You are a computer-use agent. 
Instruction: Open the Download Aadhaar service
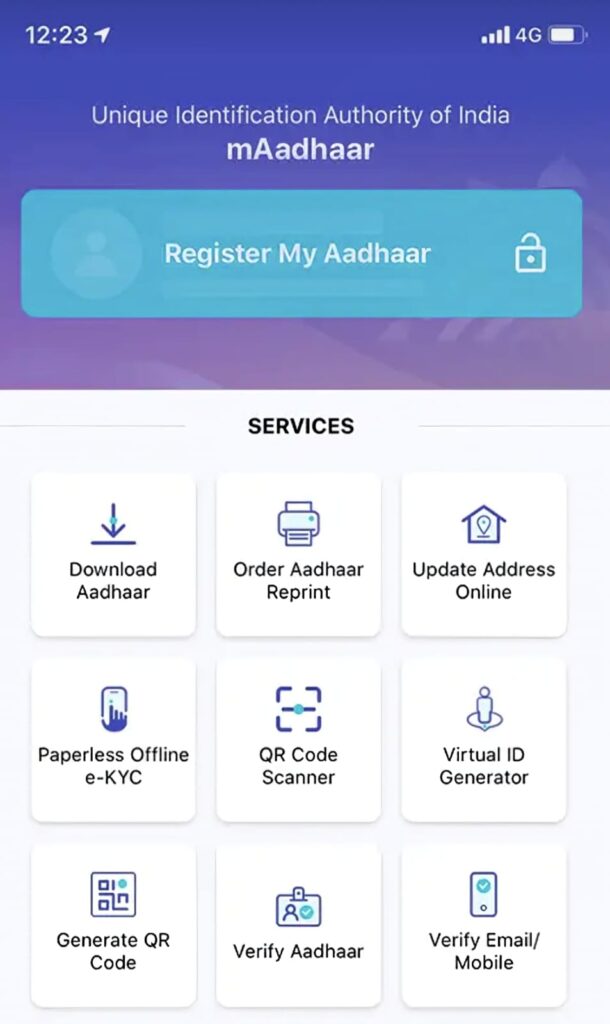pyautogui.click(x=113, y=553)
